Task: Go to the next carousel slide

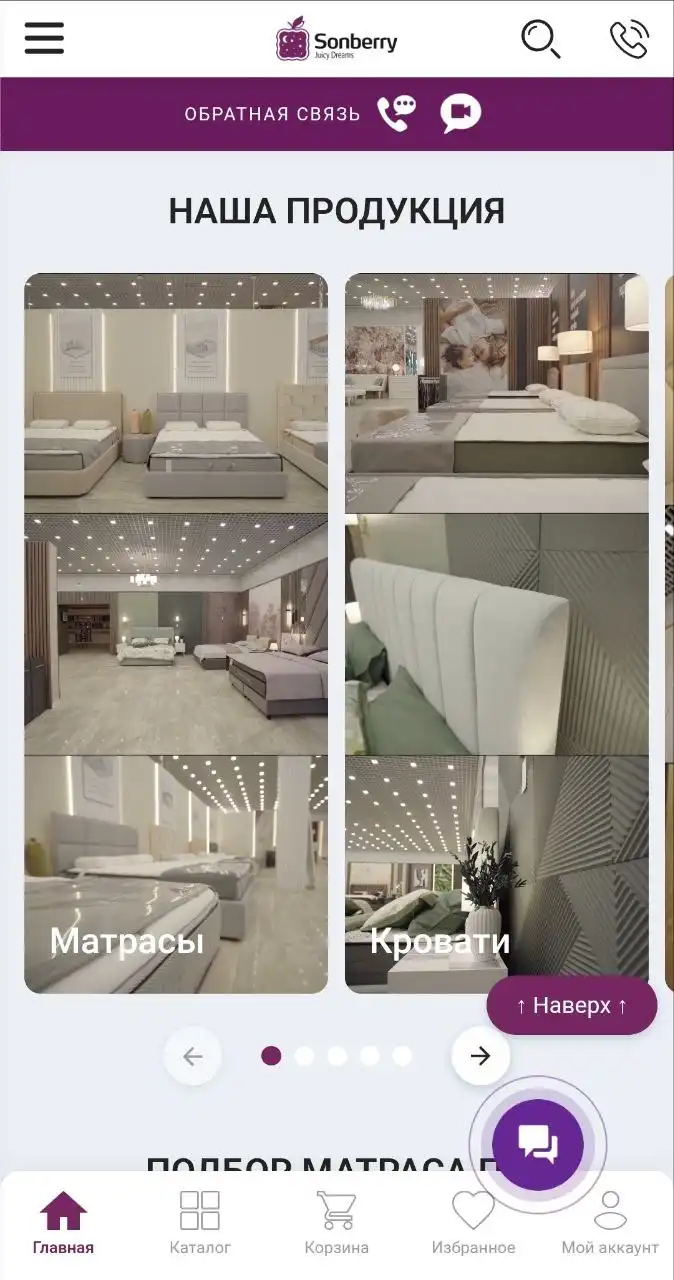Action: [481, 1056]
